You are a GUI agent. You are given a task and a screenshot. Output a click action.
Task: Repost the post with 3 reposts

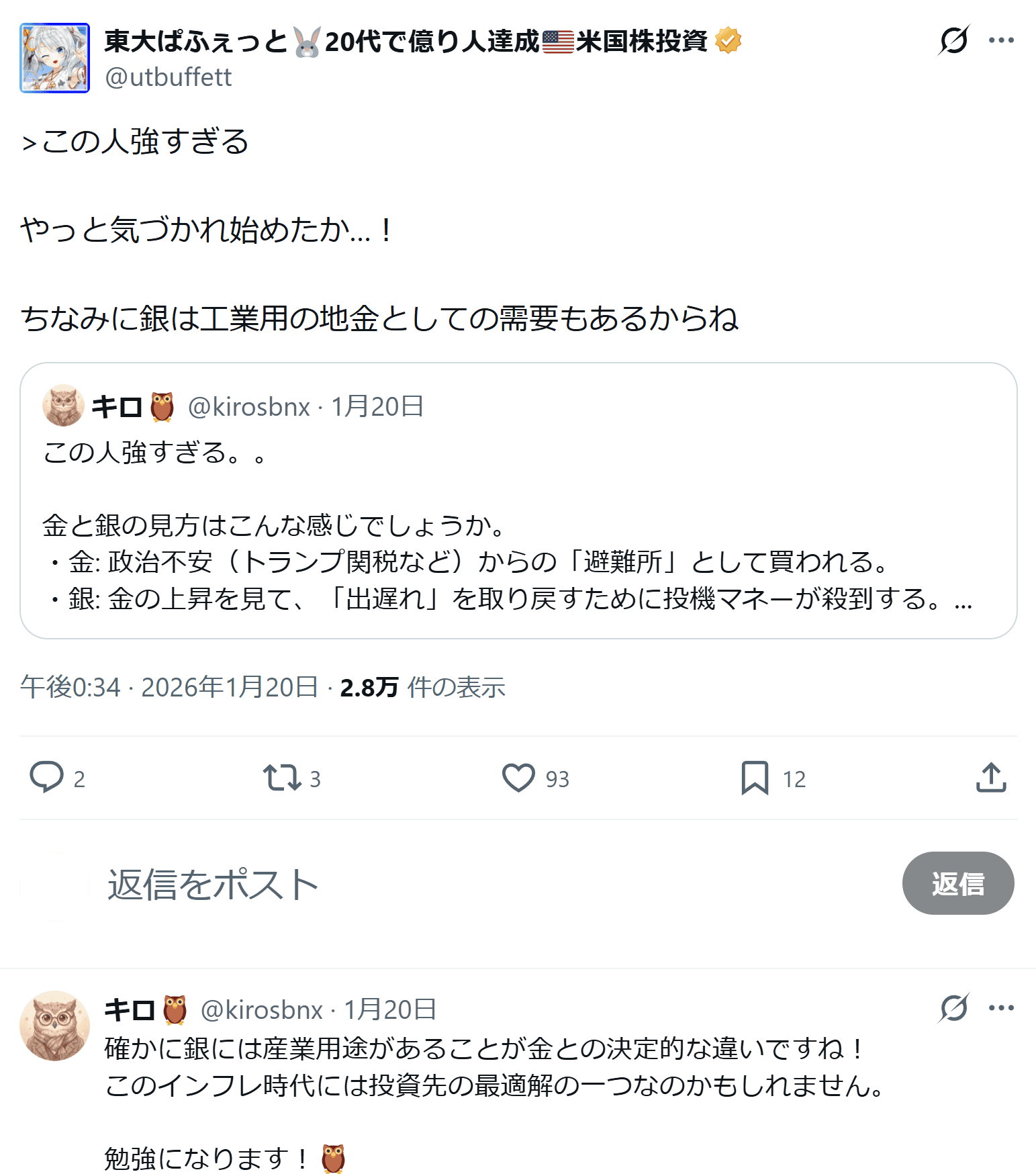(281, 778)
